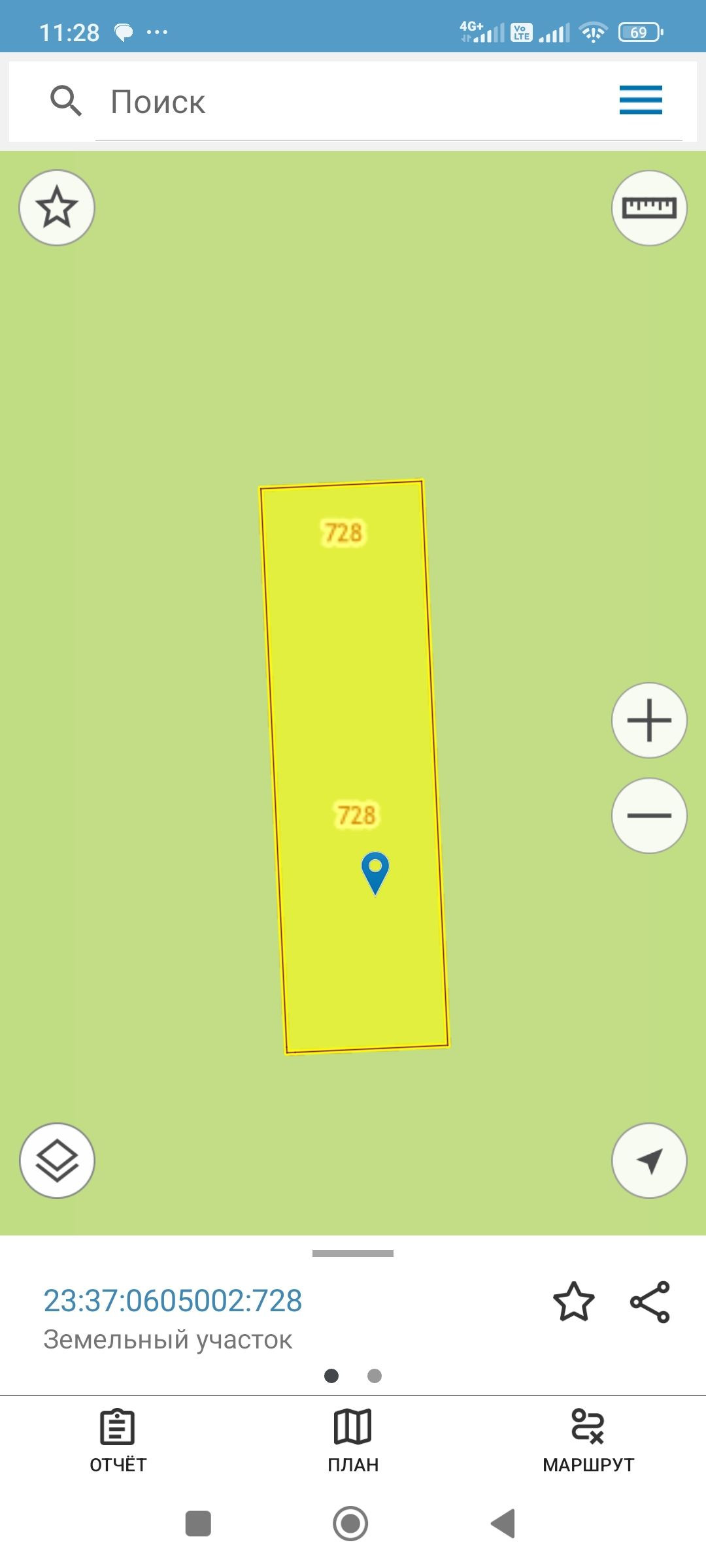Open the hamburger menu
706x1568 pixels.
641,100
